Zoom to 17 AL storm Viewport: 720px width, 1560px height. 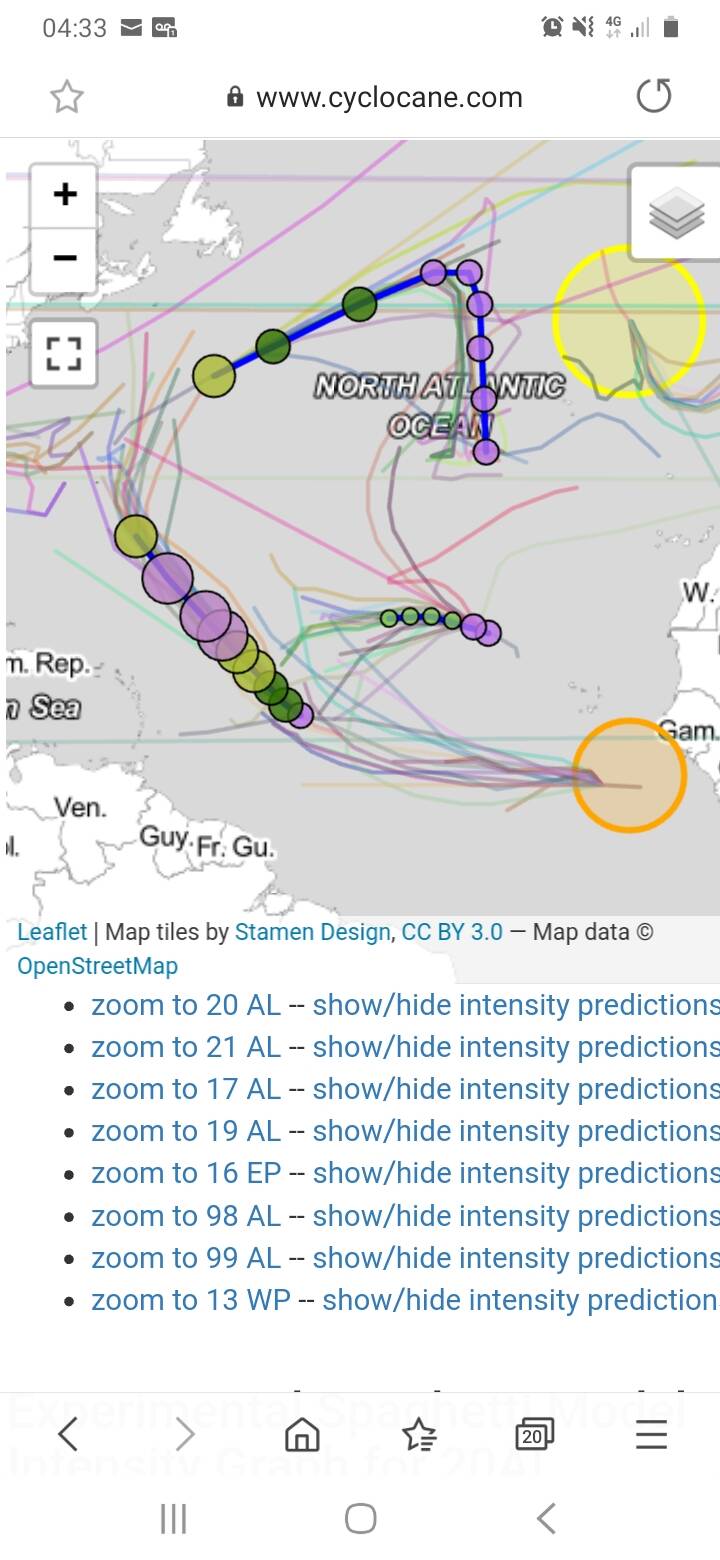[186, 1089]
